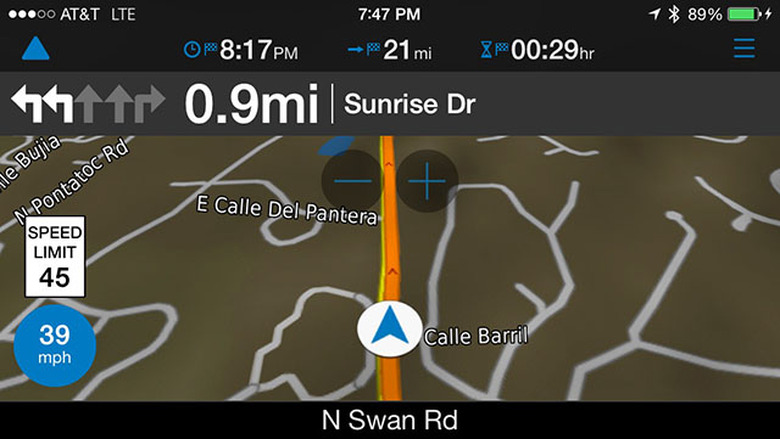
Task: Tap the 8:17 PM arrival time
Action: [x=241, y=49]
